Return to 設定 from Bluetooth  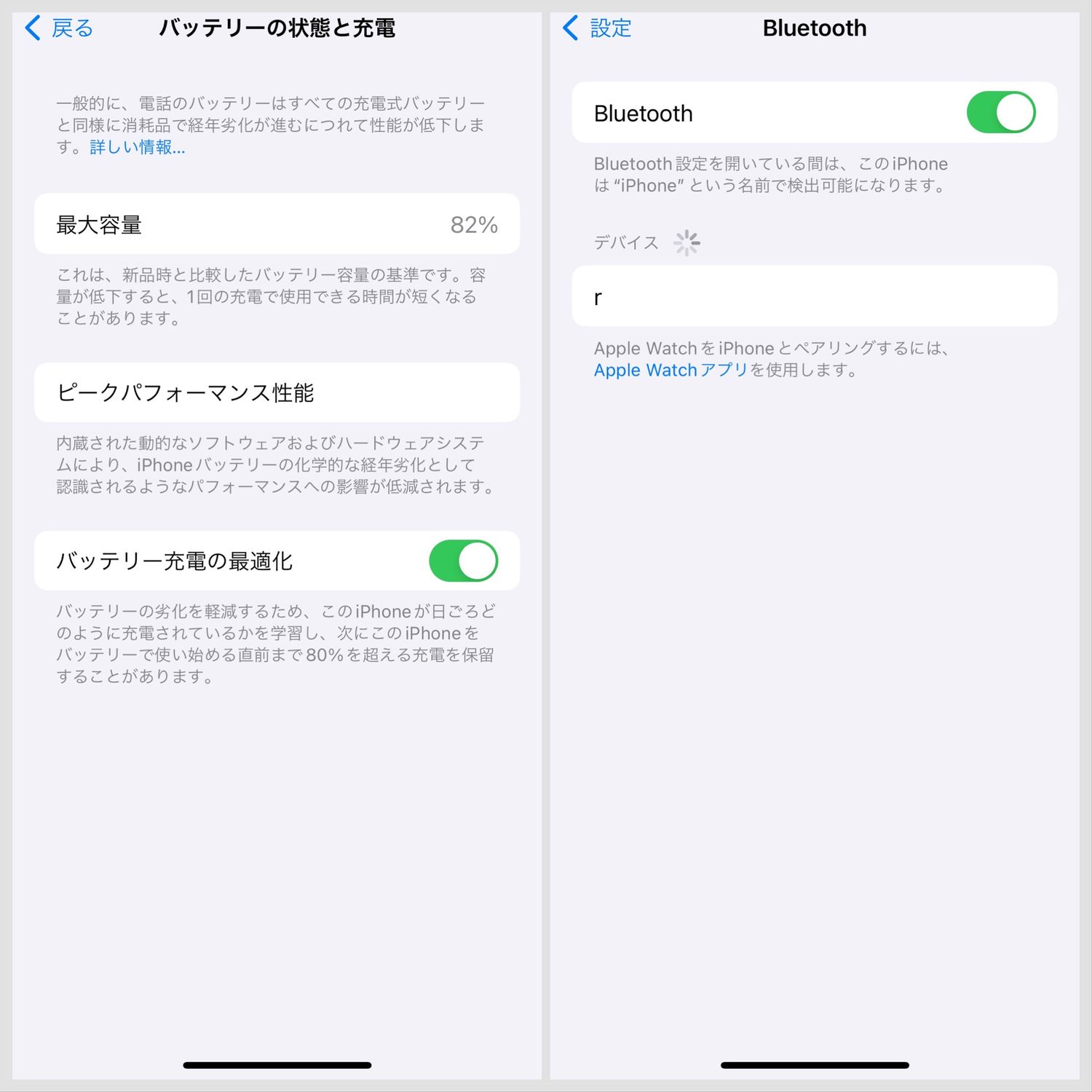tap(598, 28)
